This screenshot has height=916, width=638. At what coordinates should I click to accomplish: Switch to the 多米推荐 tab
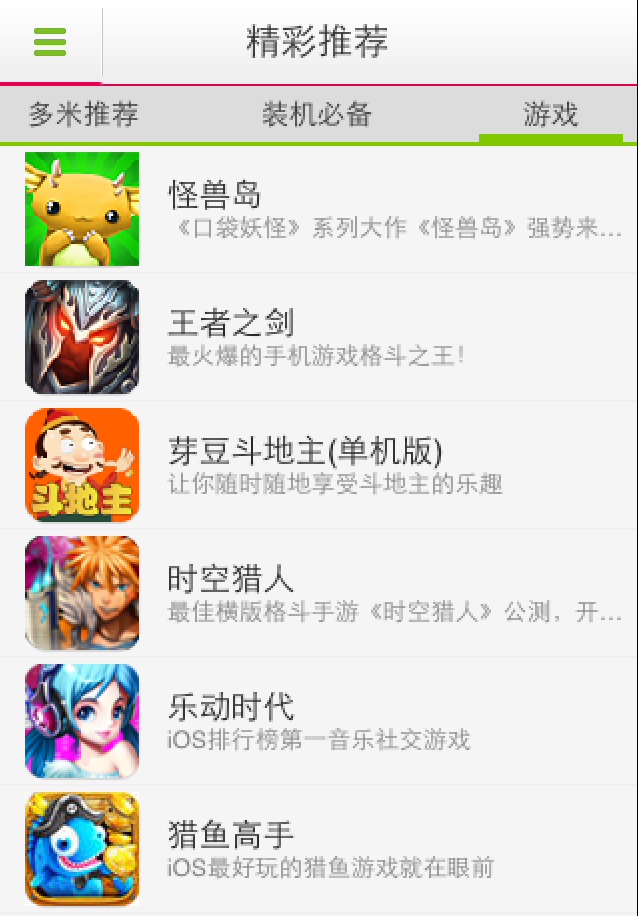(x=83, y=114)
